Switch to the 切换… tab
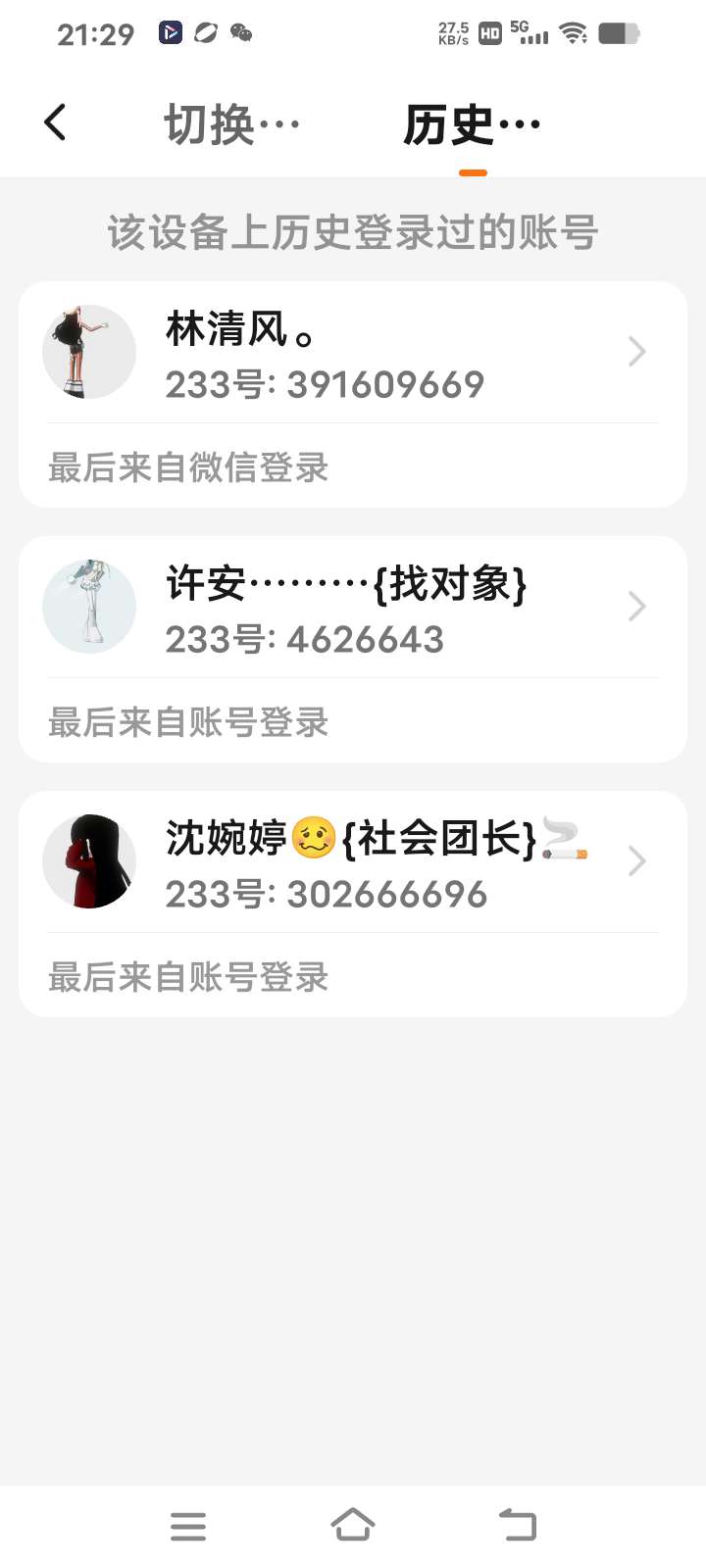Image resolution: width=706 pixels, height=1568 pixels. tap(231, 124)
